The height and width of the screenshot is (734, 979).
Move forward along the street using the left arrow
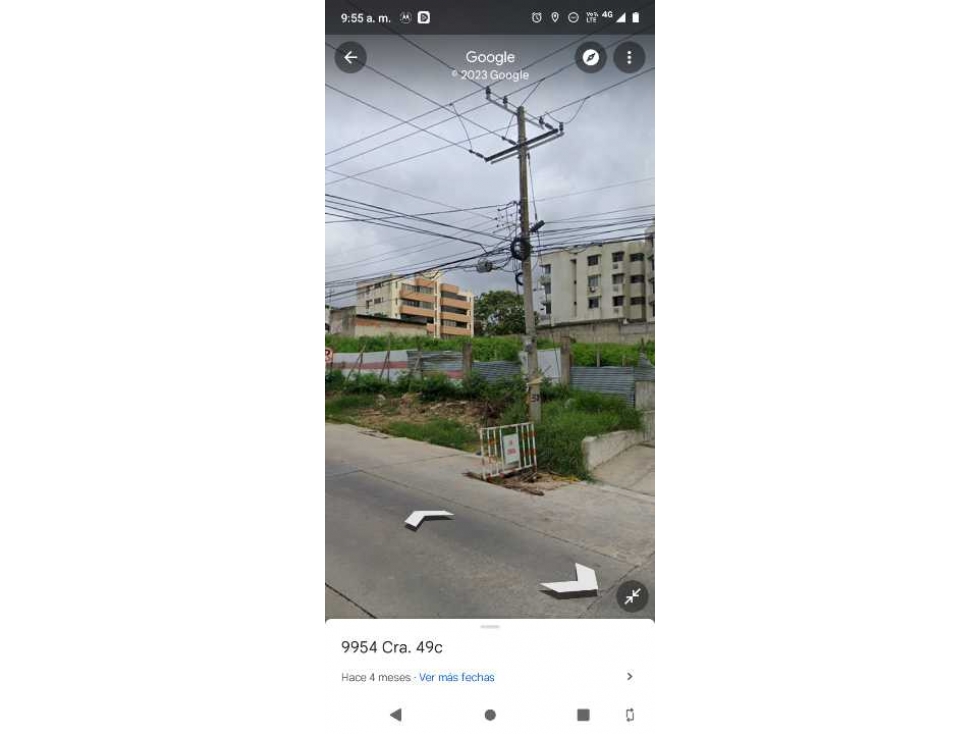[428, 518]
